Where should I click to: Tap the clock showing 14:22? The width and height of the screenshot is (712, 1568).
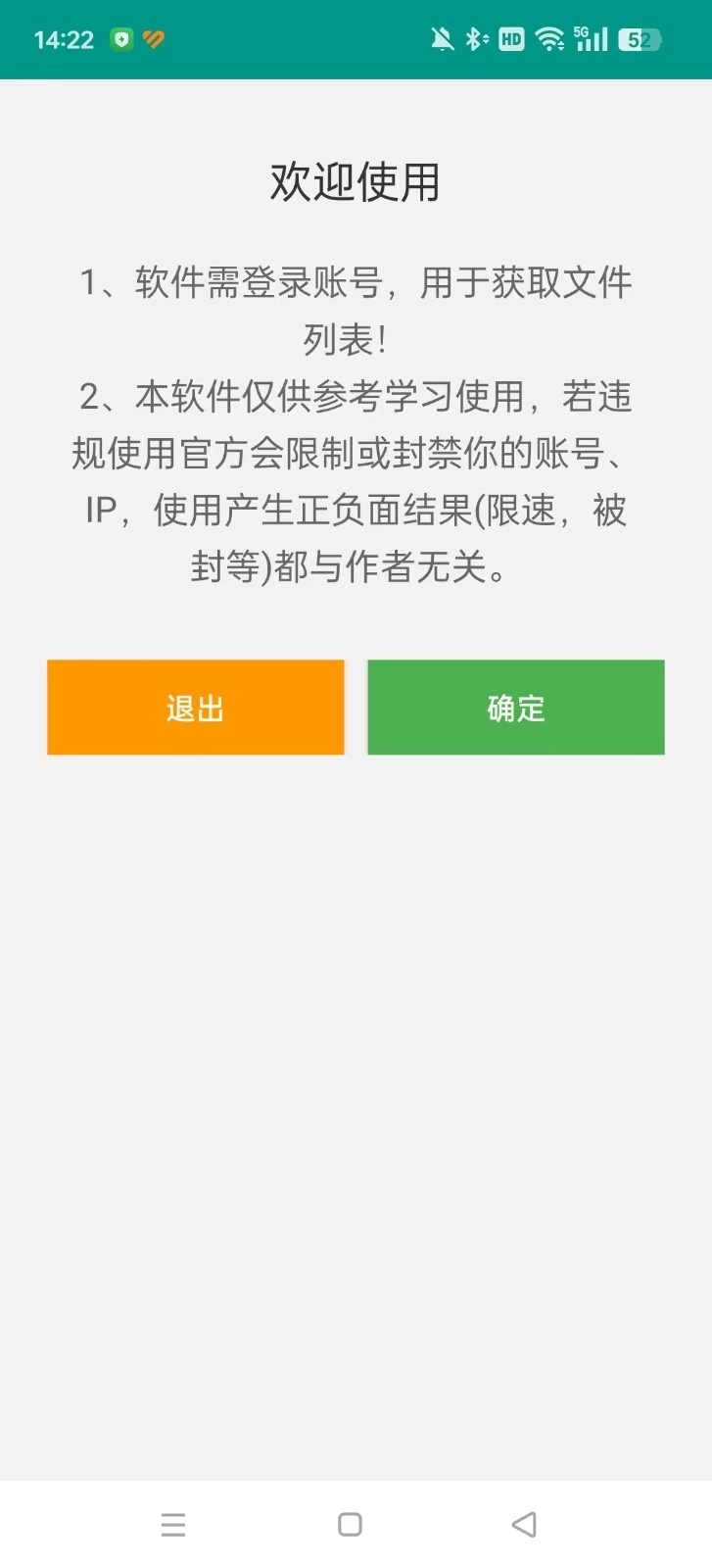click(63, 38)
